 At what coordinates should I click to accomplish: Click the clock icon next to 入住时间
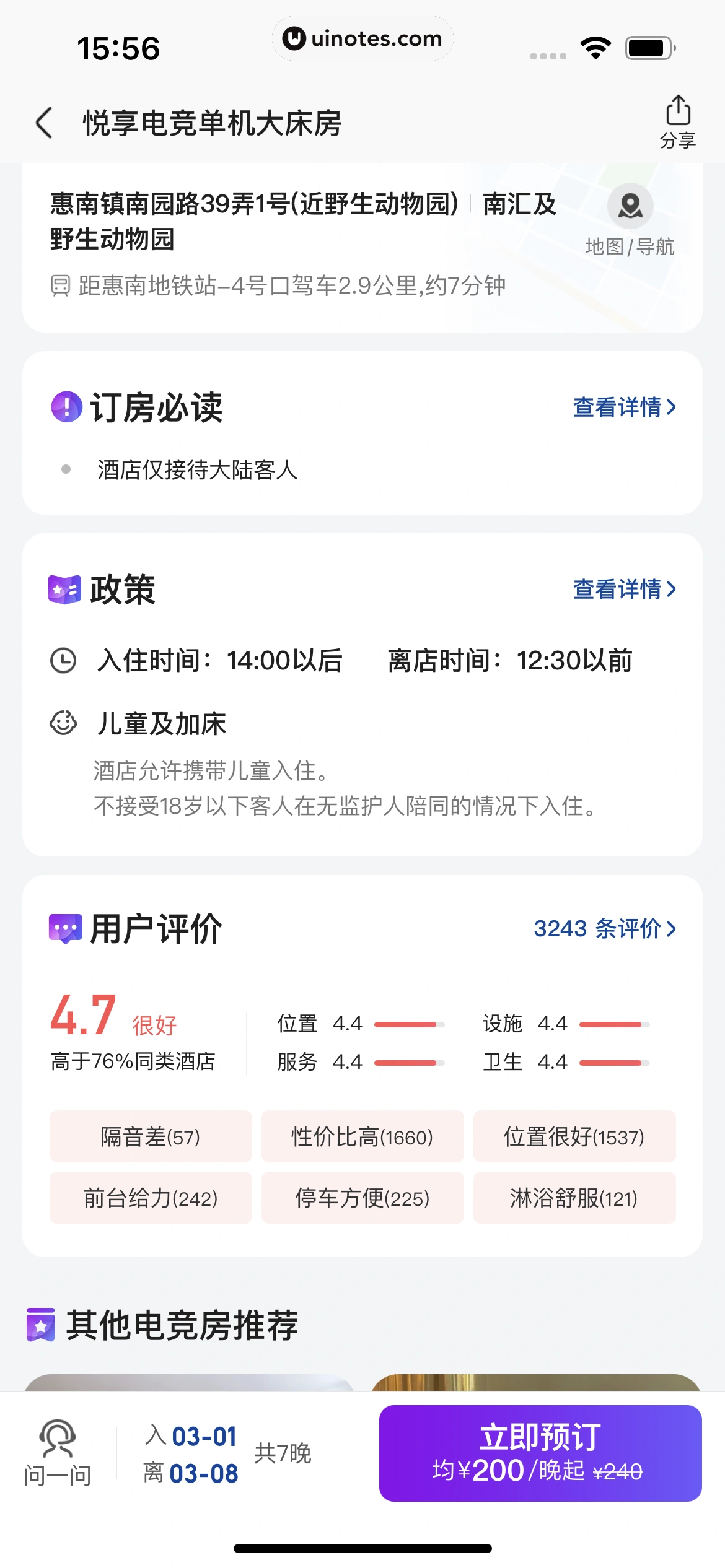(62, 660)
